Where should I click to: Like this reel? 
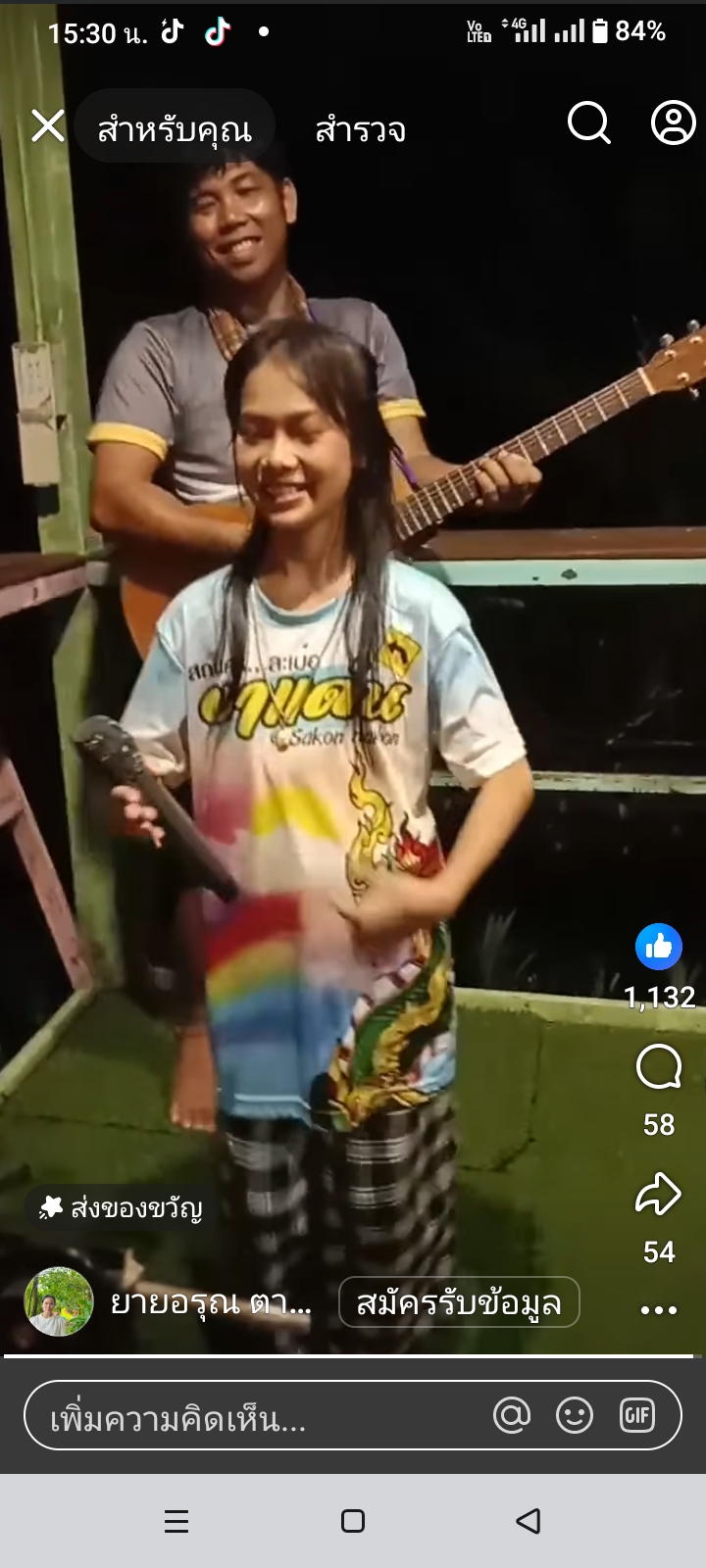coord(658,947)
